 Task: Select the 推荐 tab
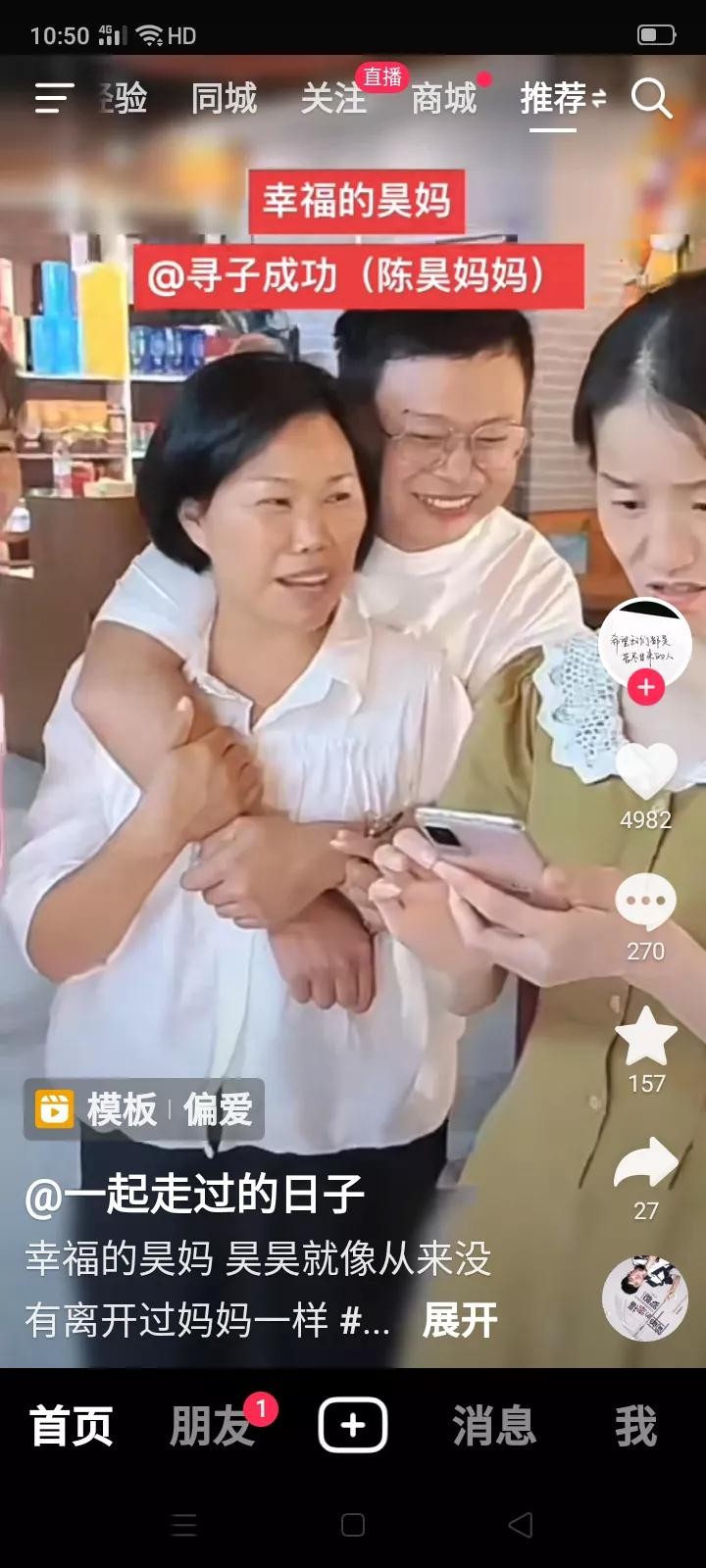(x=555, y=98)
